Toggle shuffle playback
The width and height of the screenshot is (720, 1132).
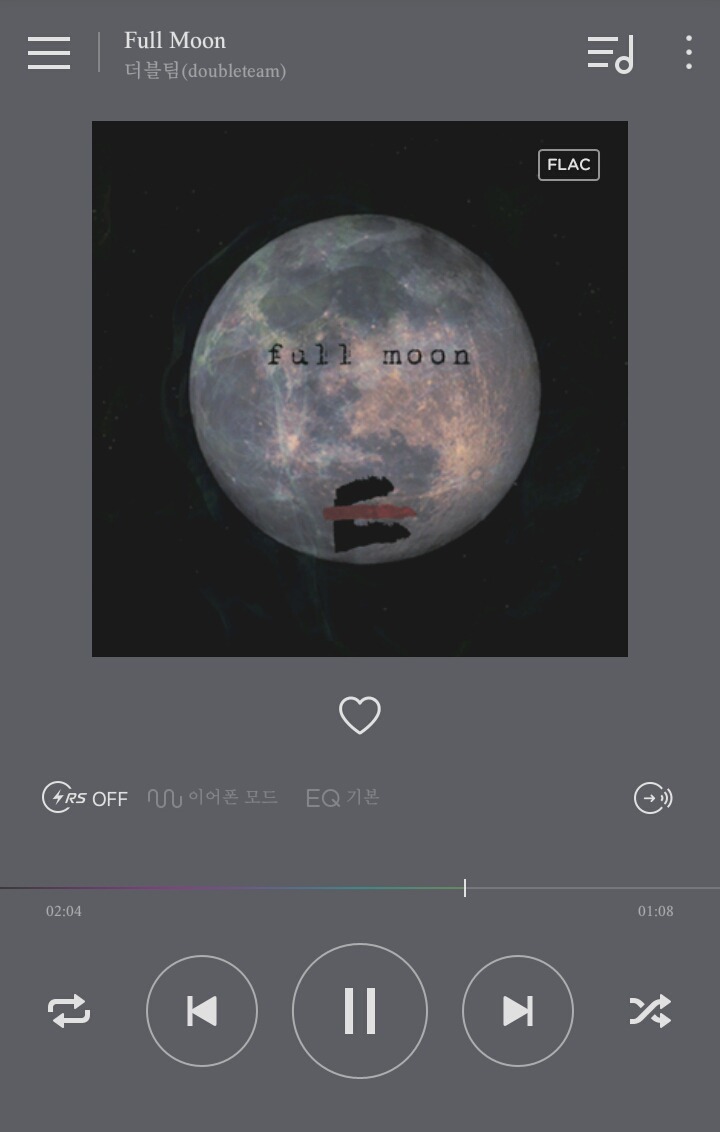(650, 1011)
